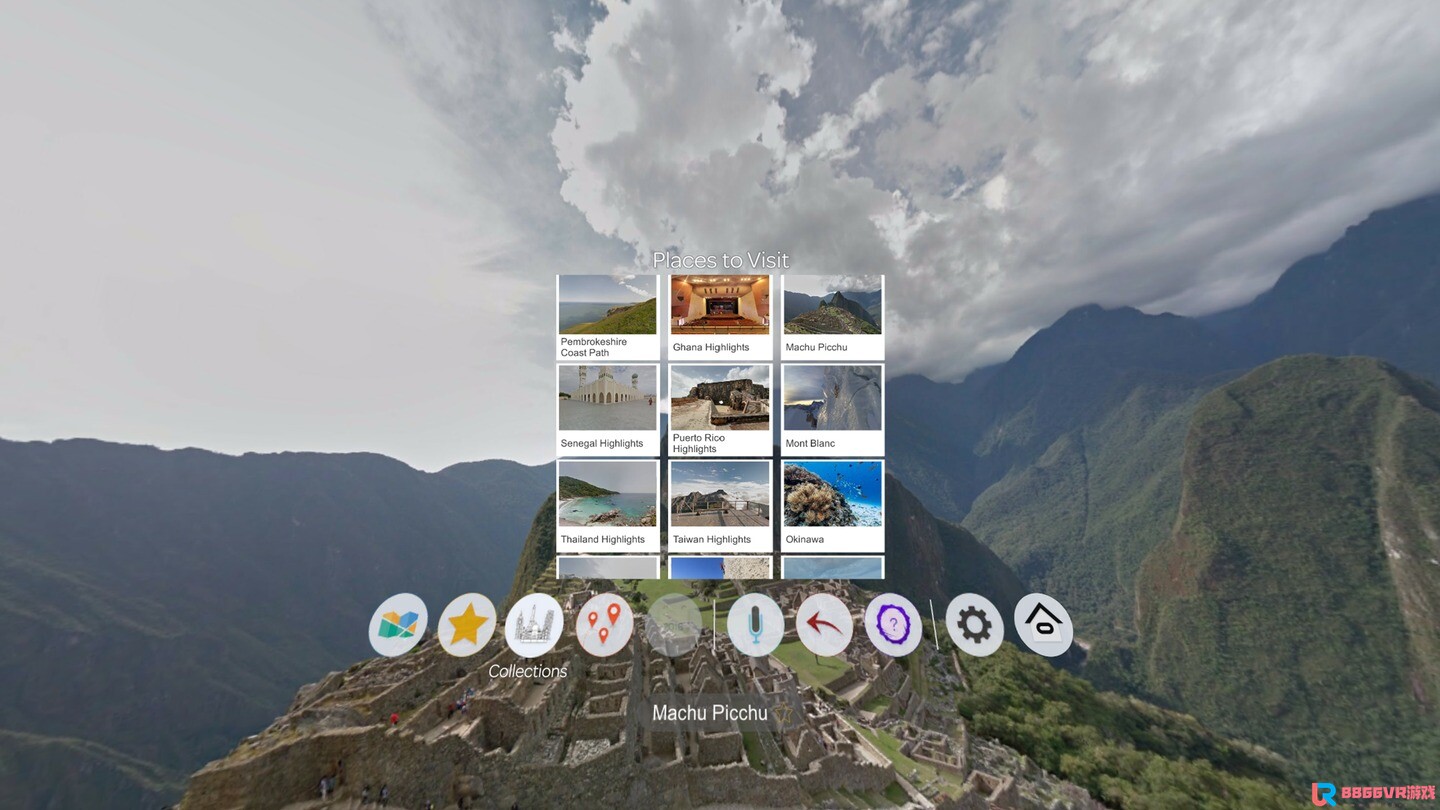Select the Machu Picchu place tile
Viewport: 1440px width, 810px height.
click(x=832, y=317)
